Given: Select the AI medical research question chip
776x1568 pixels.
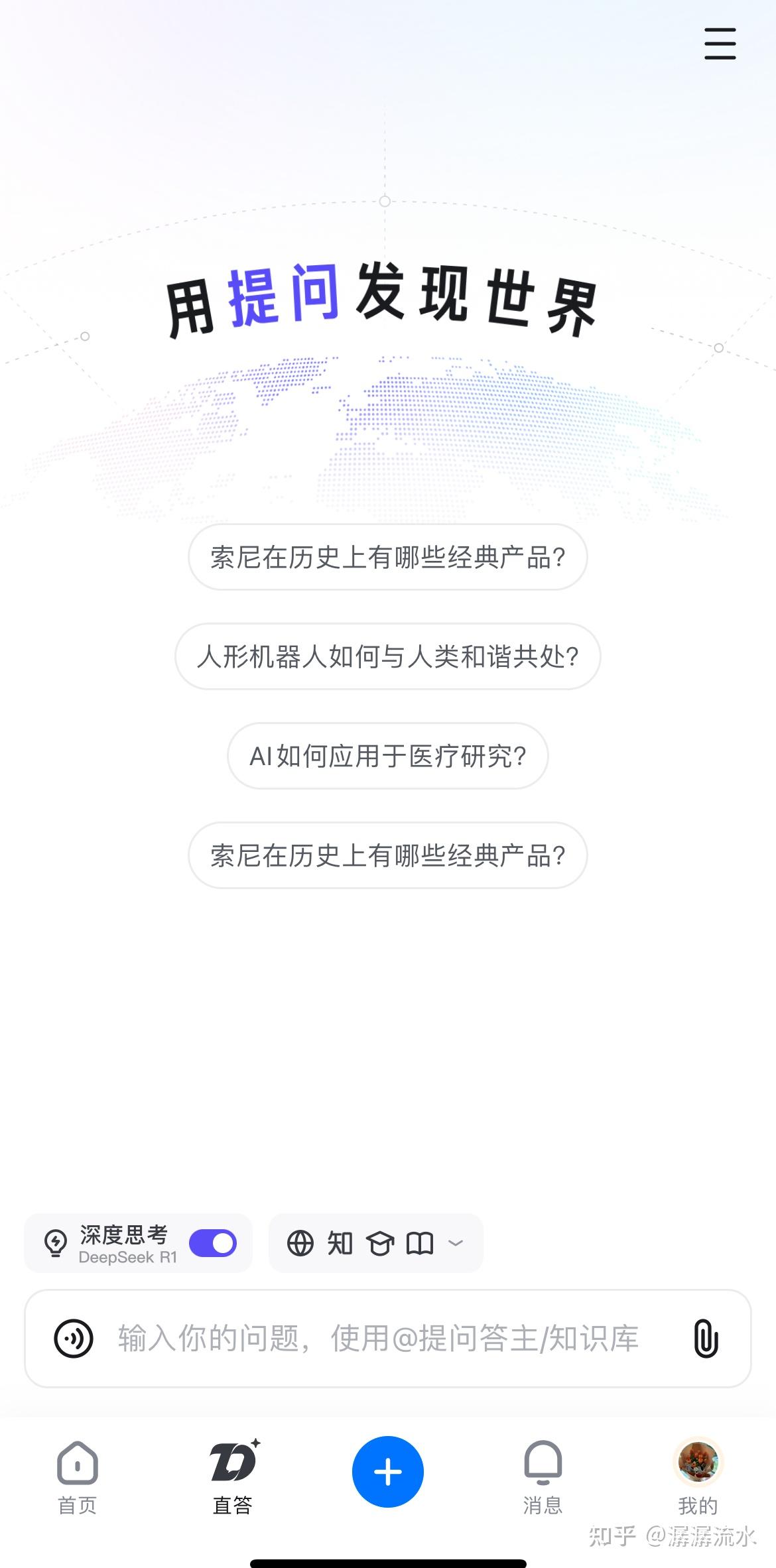Looking at the screenshot, I should click(387, 756).
